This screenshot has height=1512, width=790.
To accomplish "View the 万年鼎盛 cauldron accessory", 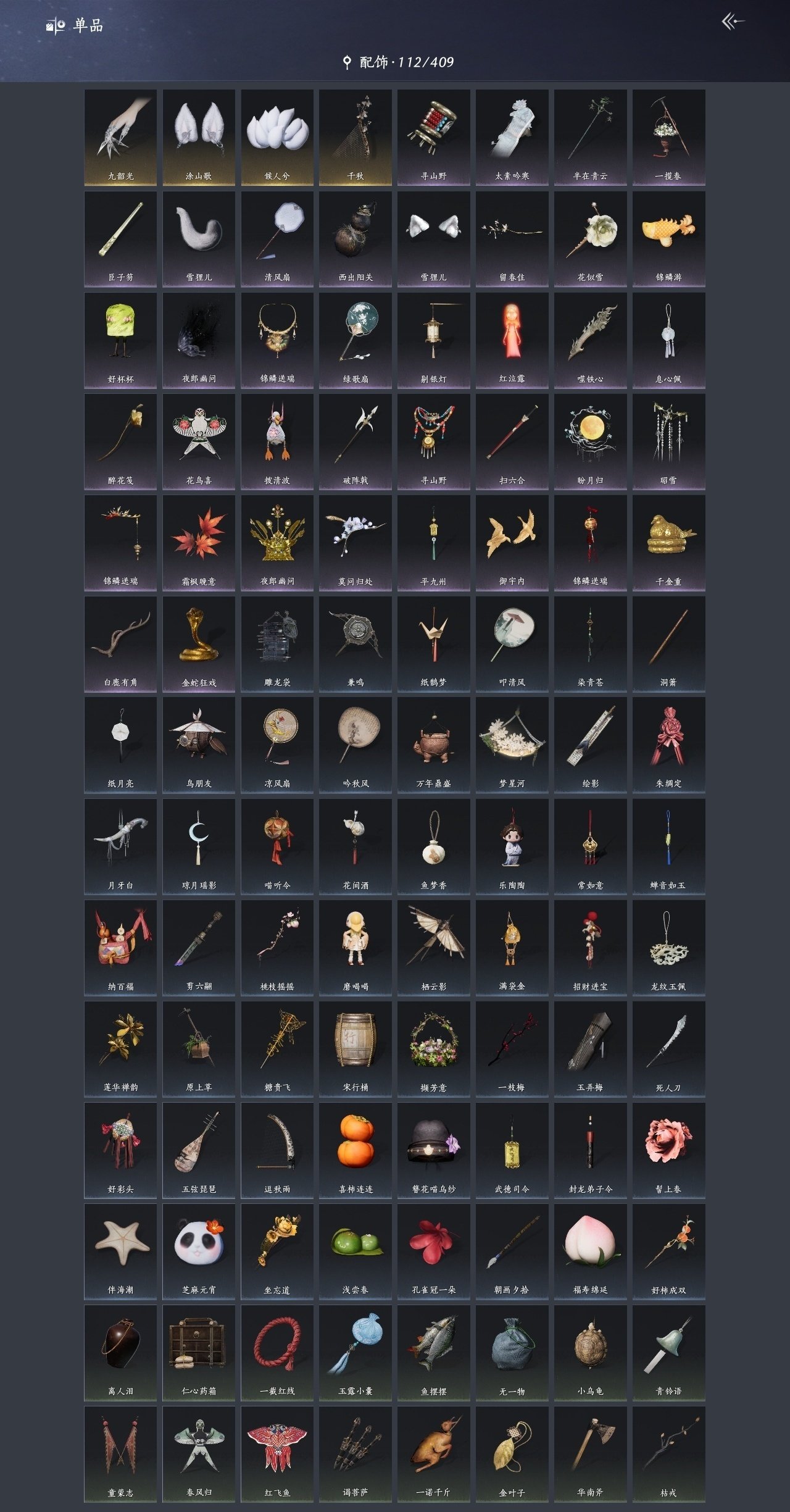I will pyautogui.click(x=433, y=745).
